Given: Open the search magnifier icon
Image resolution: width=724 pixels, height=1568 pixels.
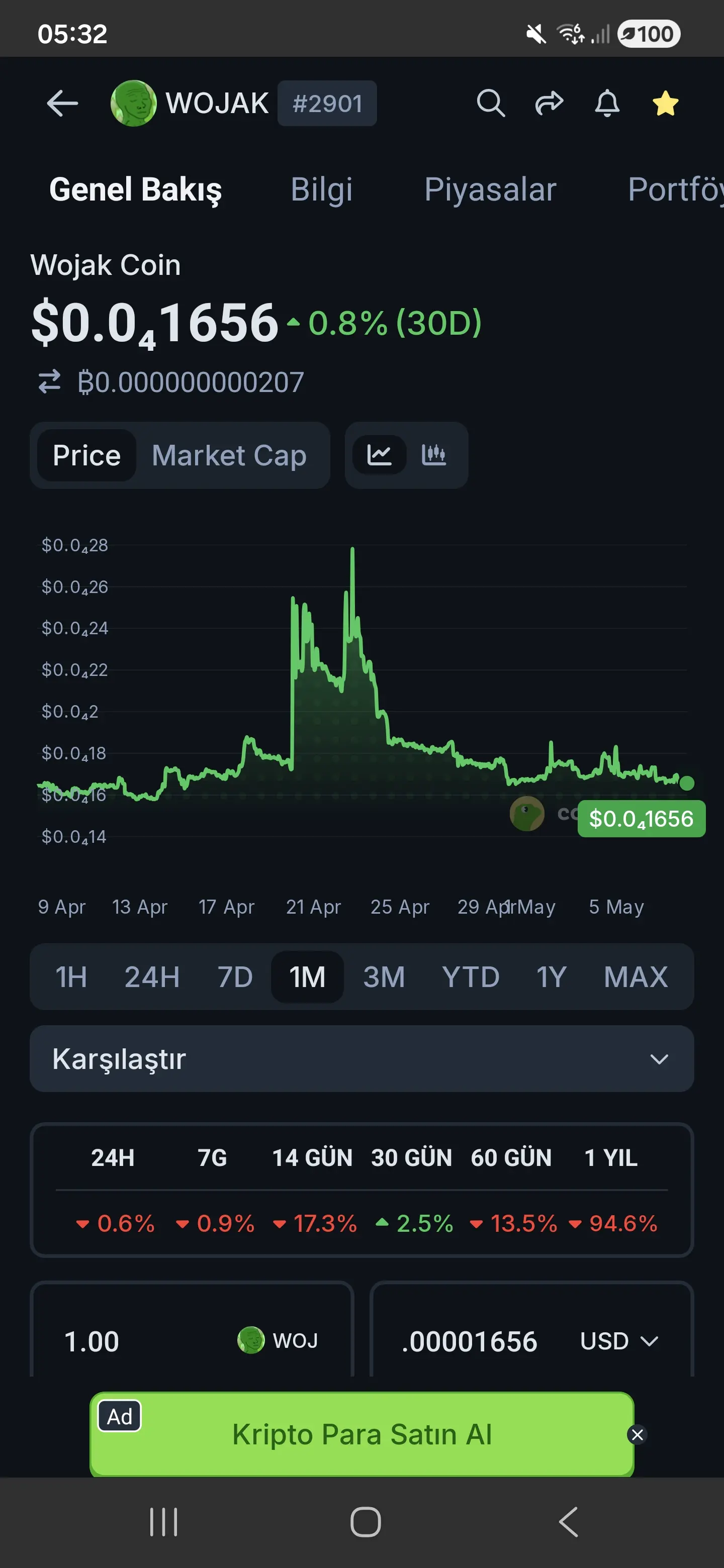Looking at the screenshot, I should click(491, 103).
